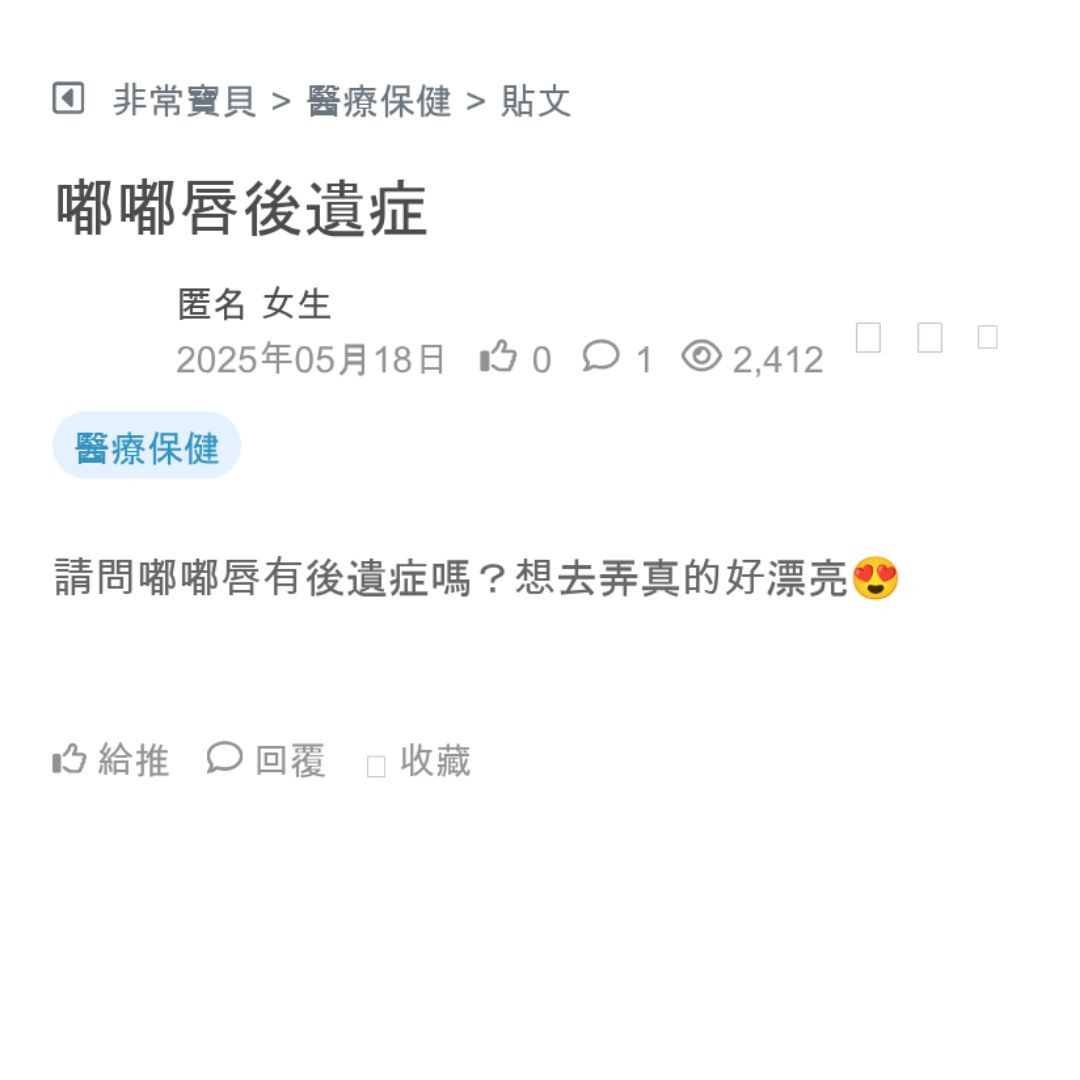
Task: Open the 非常寶貝 breadcrumb link
Action: point(184,101)
